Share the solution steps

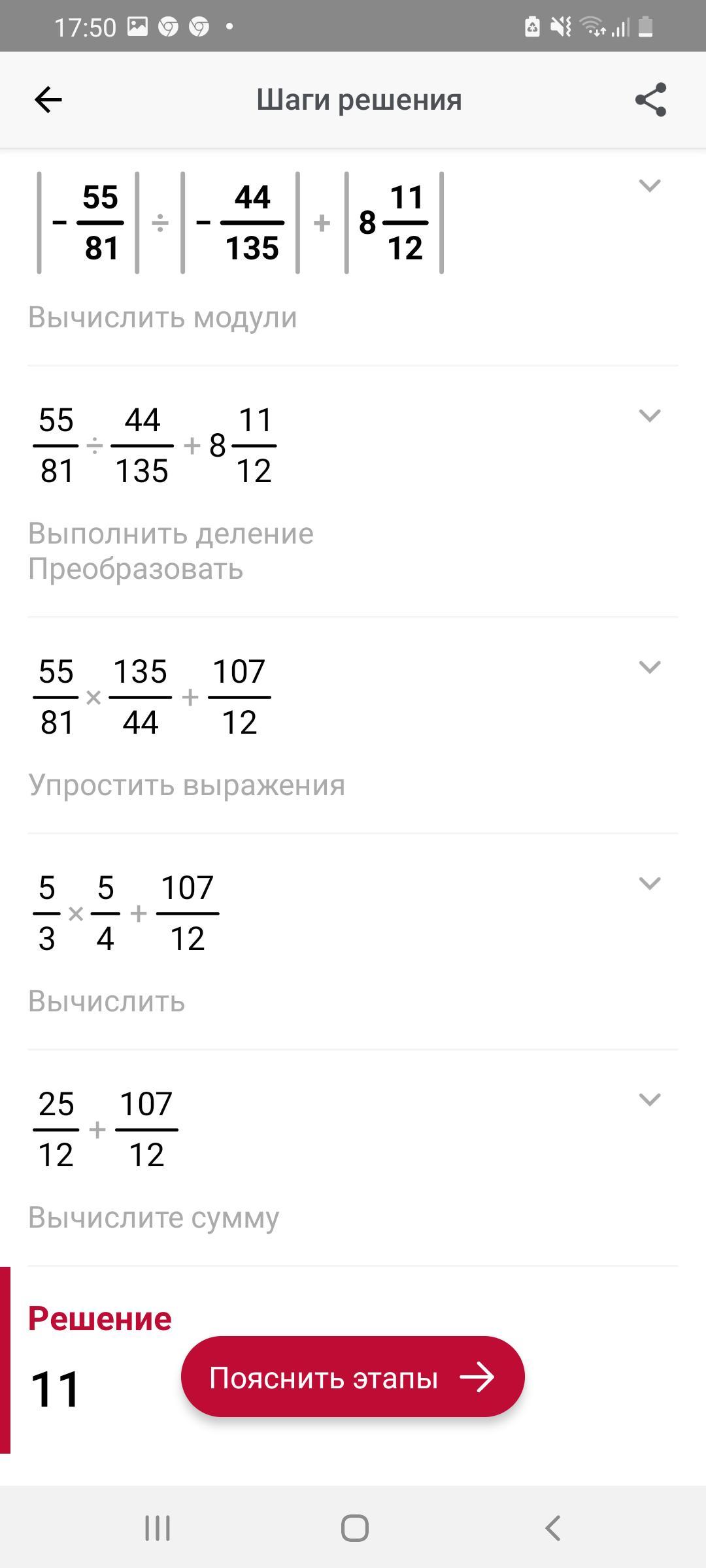click(x=650, y=100)
